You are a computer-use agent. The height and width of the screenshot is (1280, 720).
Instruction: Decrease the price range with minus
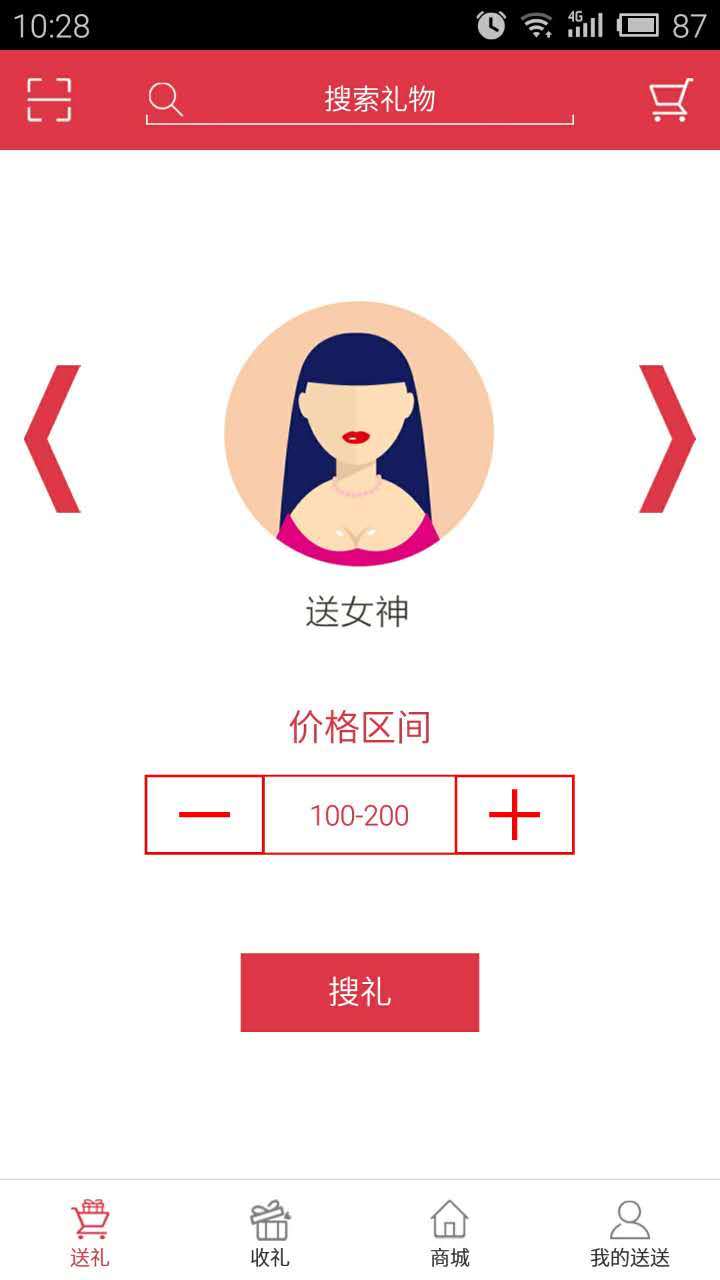point(204,815)
